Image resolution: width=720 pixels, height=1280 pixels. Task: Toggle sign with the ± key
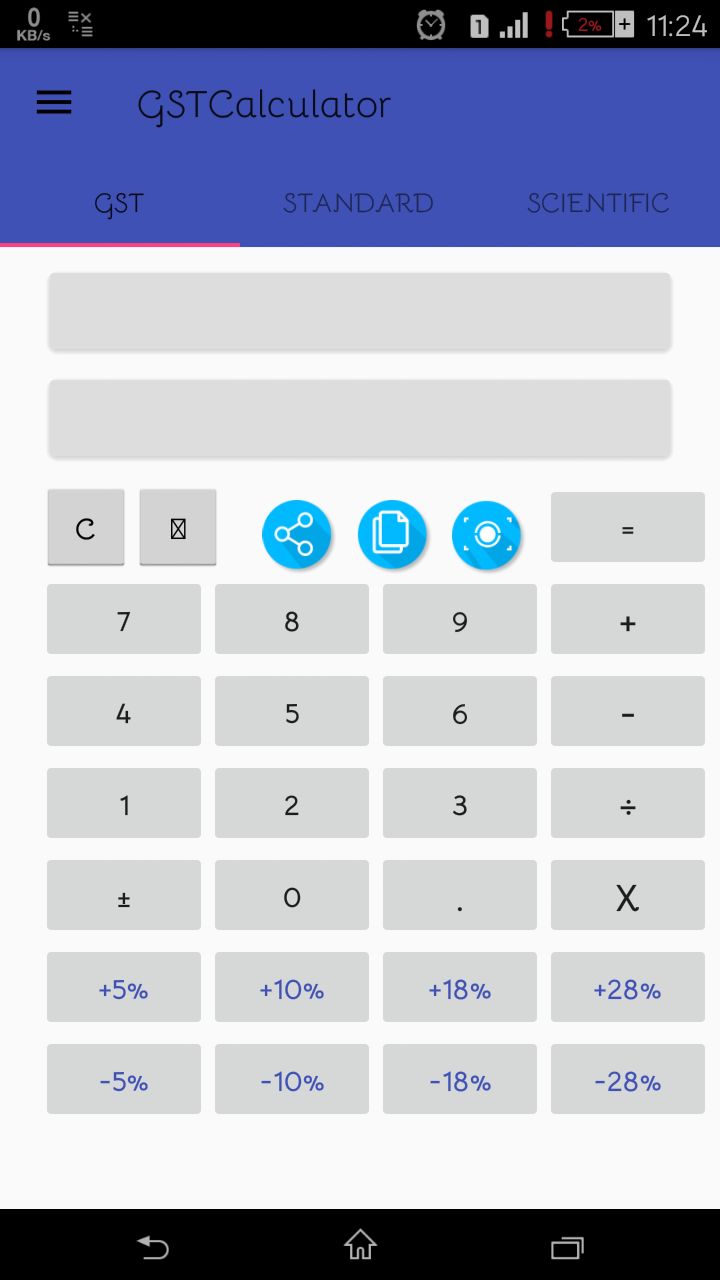click(124, 895)
